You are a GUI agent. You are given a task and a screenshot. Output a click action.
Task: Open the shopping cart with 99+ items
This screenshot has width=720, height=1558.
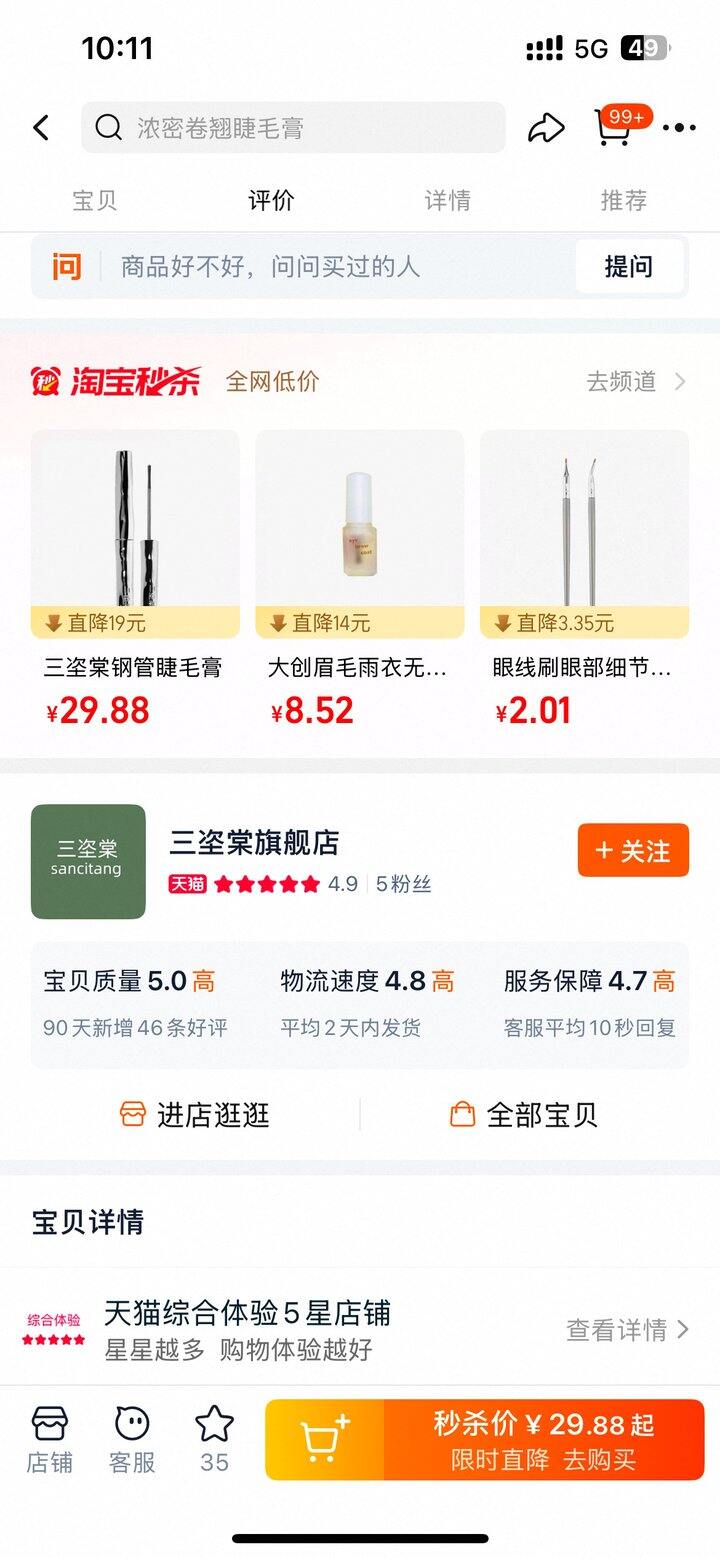612,128
